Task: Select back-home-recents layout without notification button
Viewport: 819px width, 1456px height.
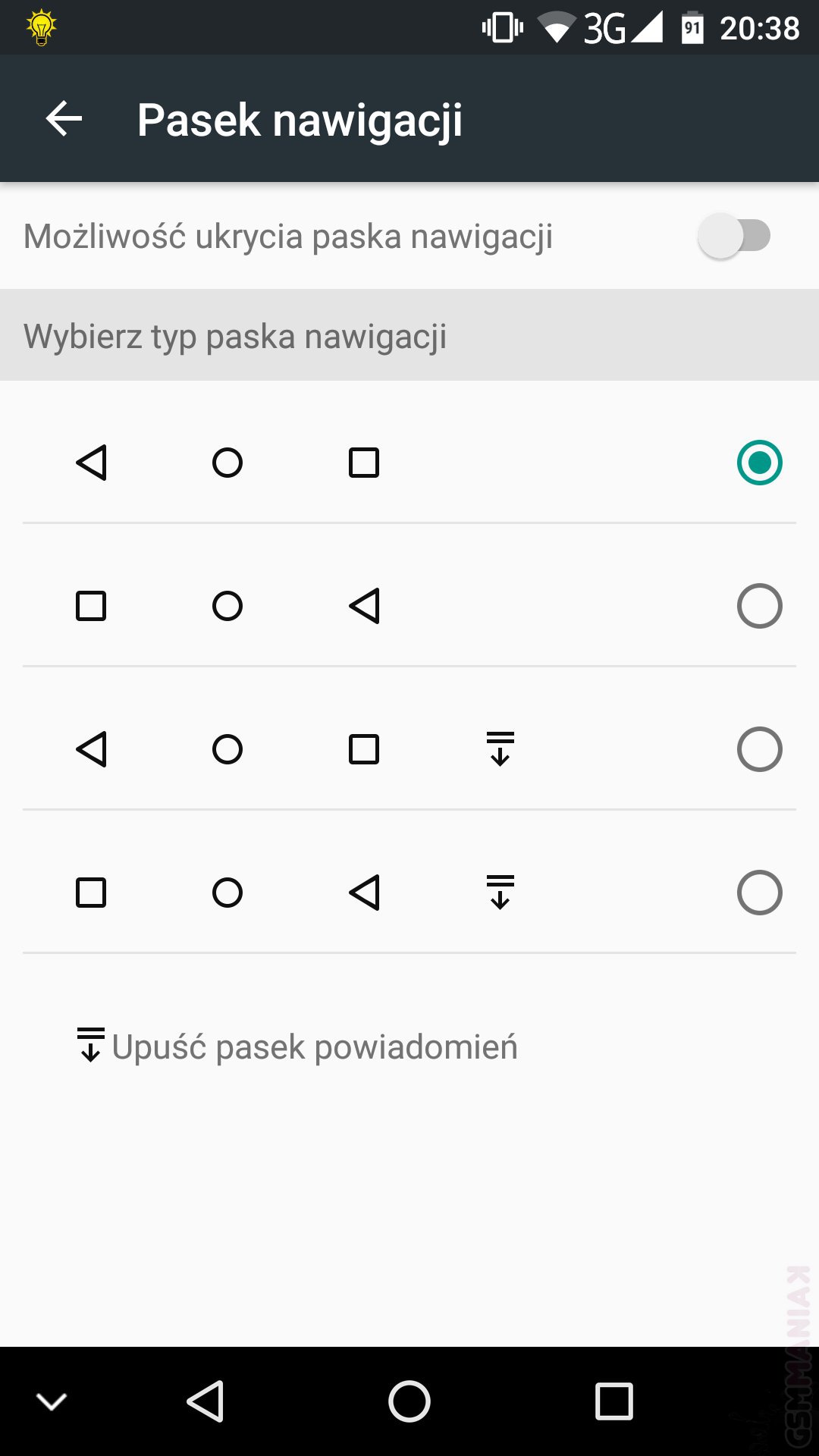Action: click(x=759, y=463)
